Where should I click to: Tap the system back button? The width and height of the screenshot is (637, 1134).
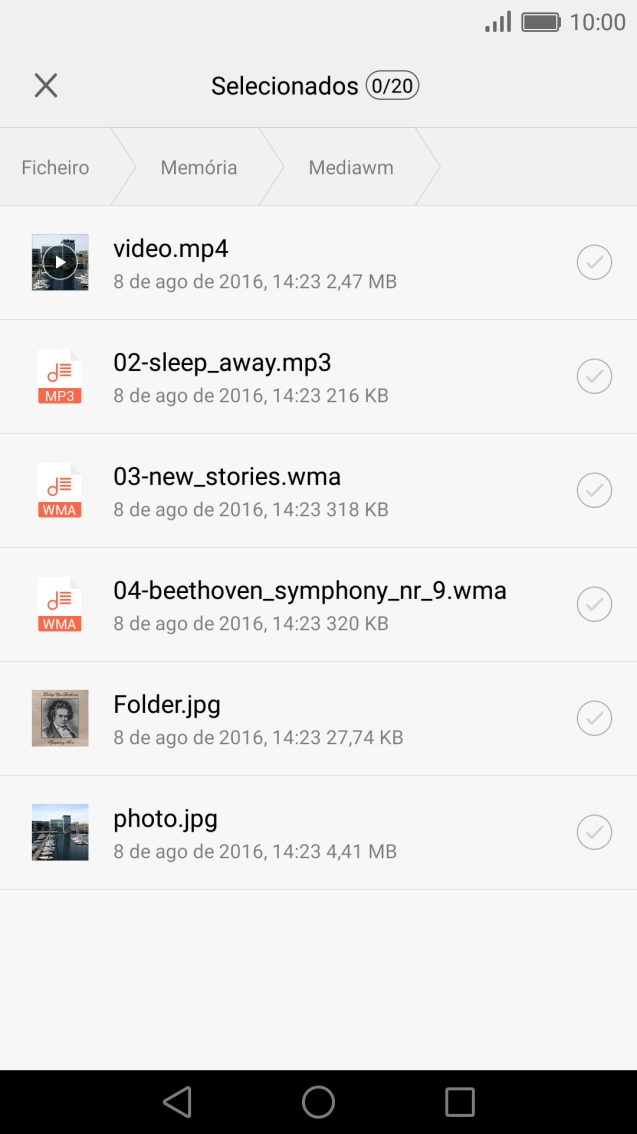pyautogui.click(x=177, y=1102)
